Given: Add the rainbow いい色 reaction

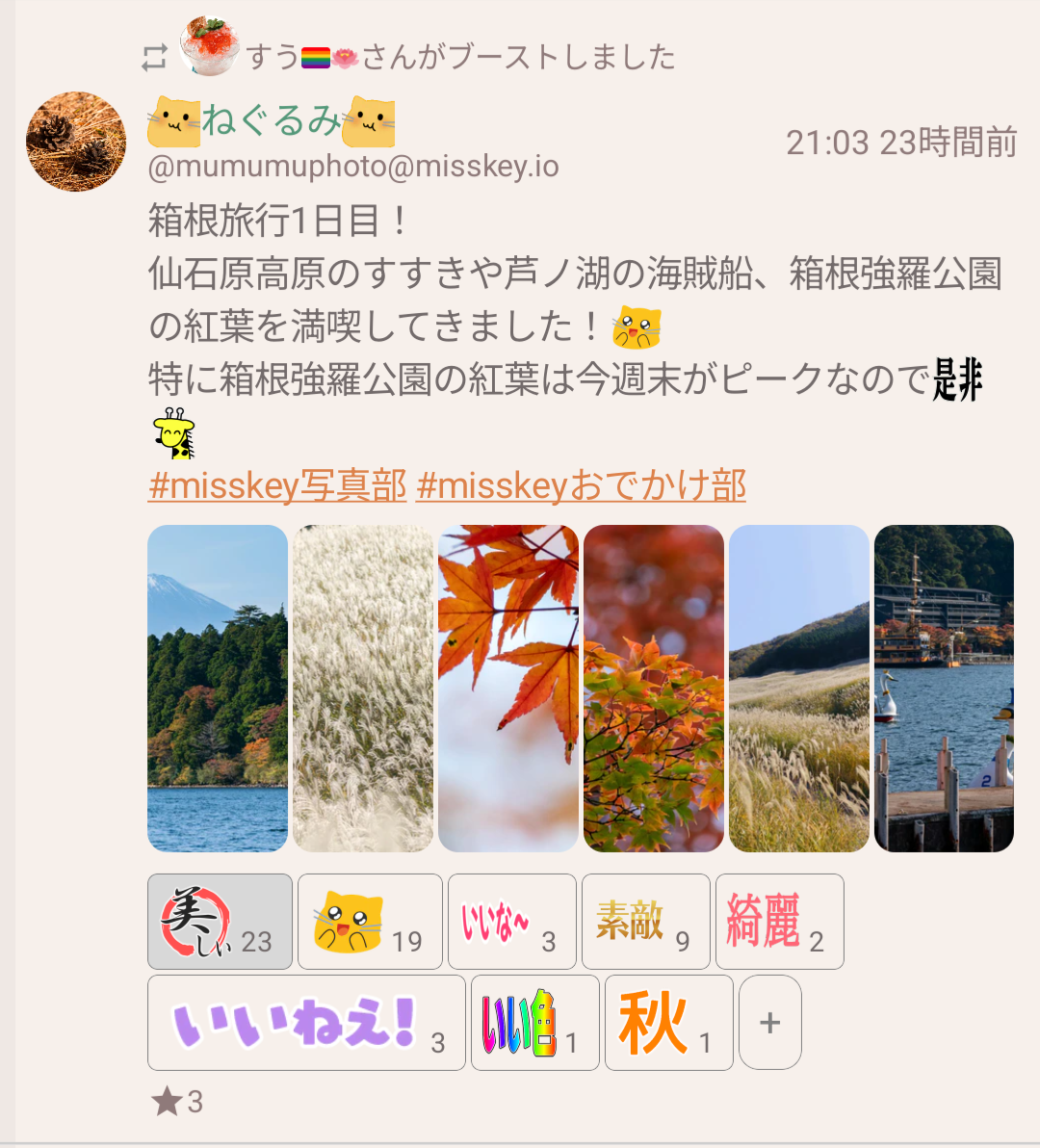Looking at the screenshot, I should coord(534,1023).
